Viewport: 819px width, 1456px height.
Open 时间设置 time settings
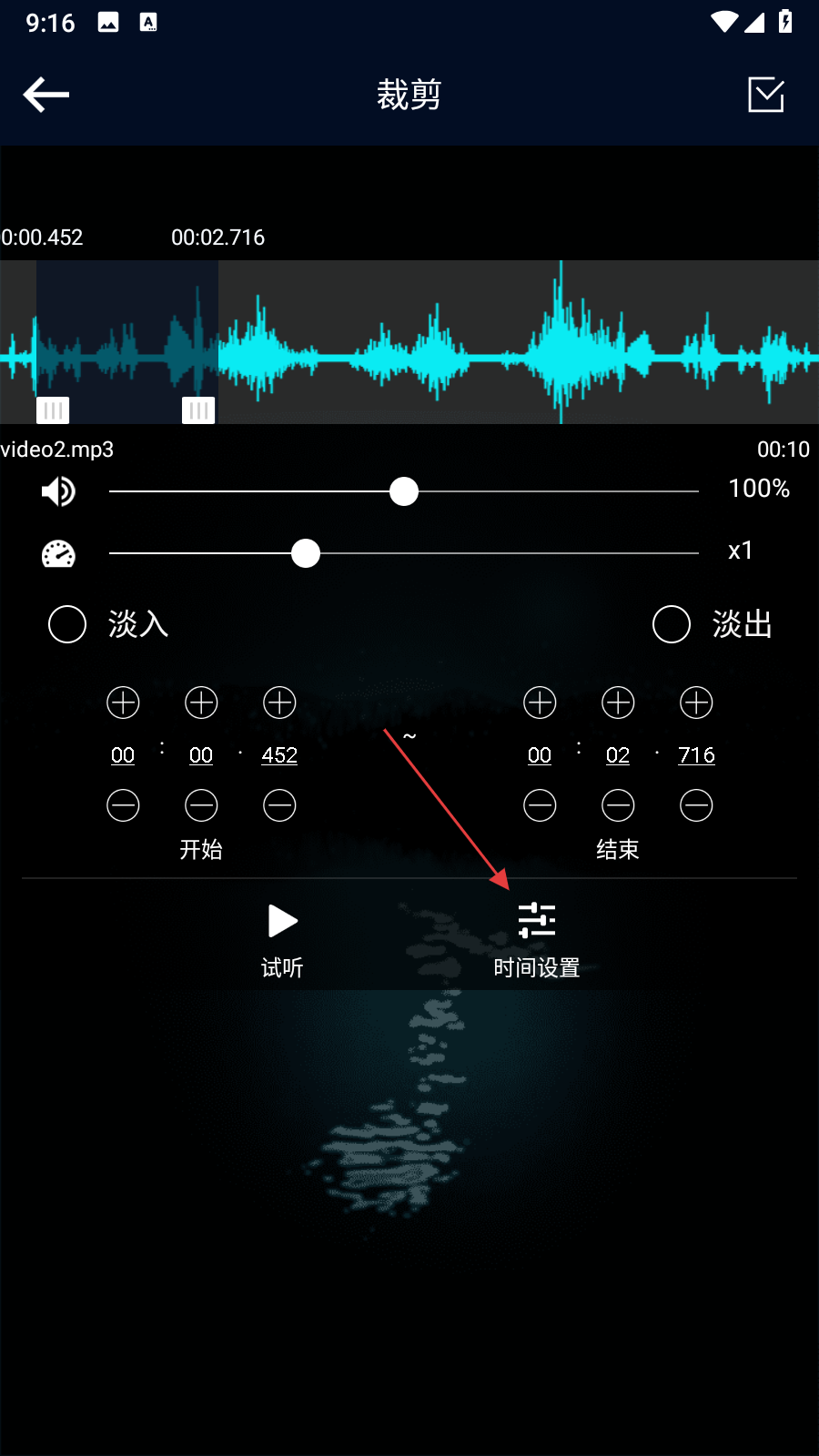tap(537, 939)
